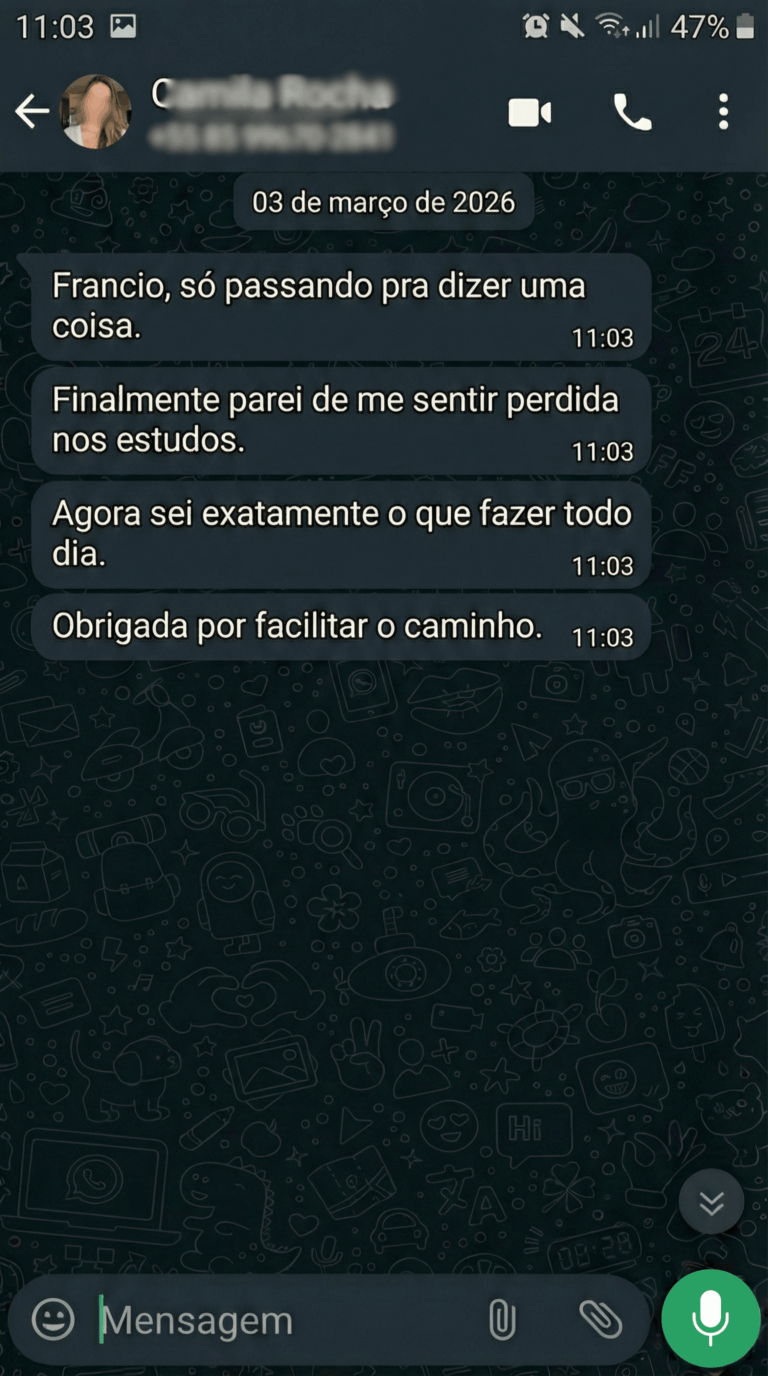Start a video call with this contact

pyautogui.click(x=530, y=113)
